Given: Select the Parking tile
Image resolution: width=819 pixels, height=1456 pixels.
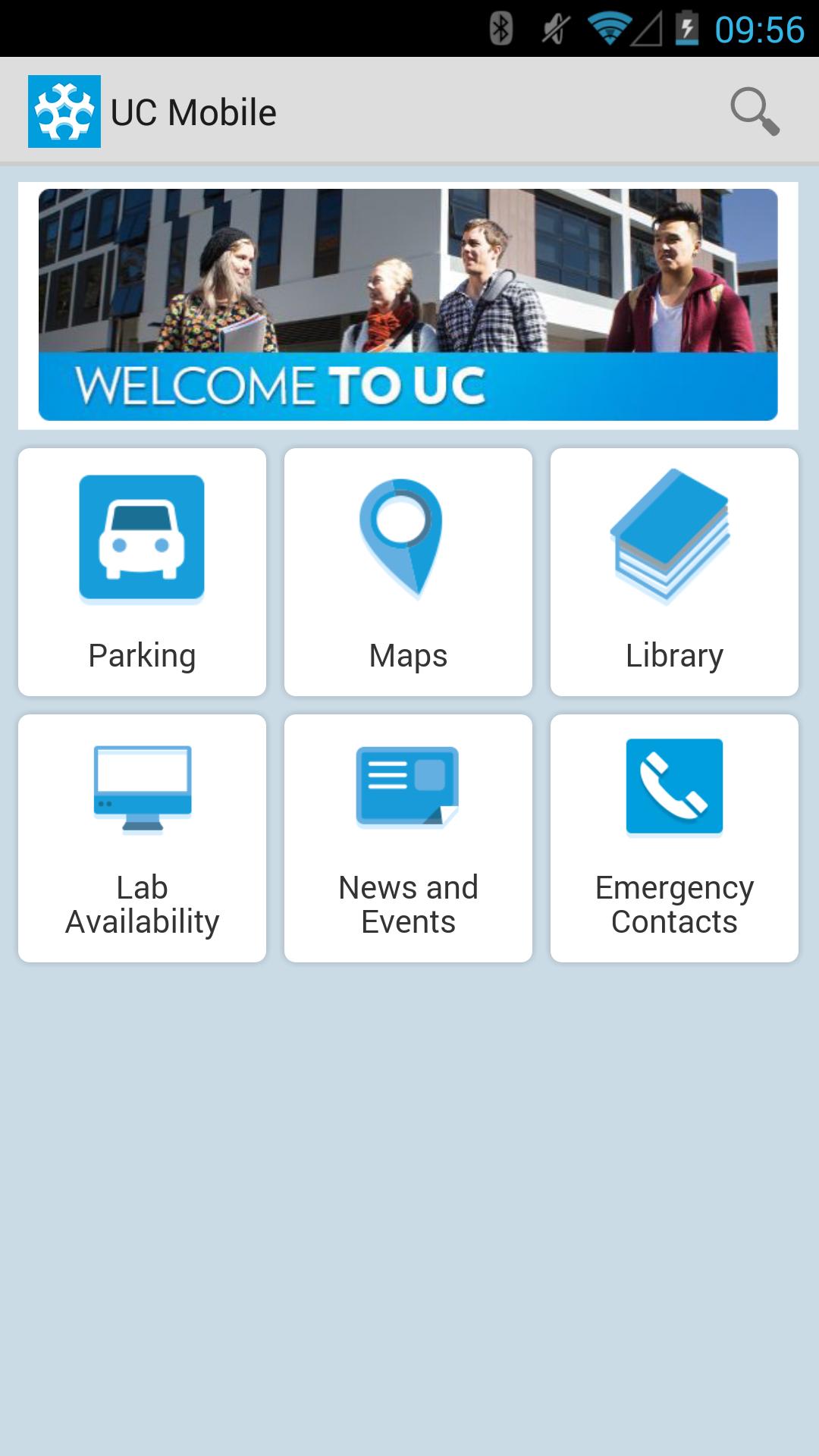Looking at the screenshot, I should pyautogui.click(x=143, y=573).
